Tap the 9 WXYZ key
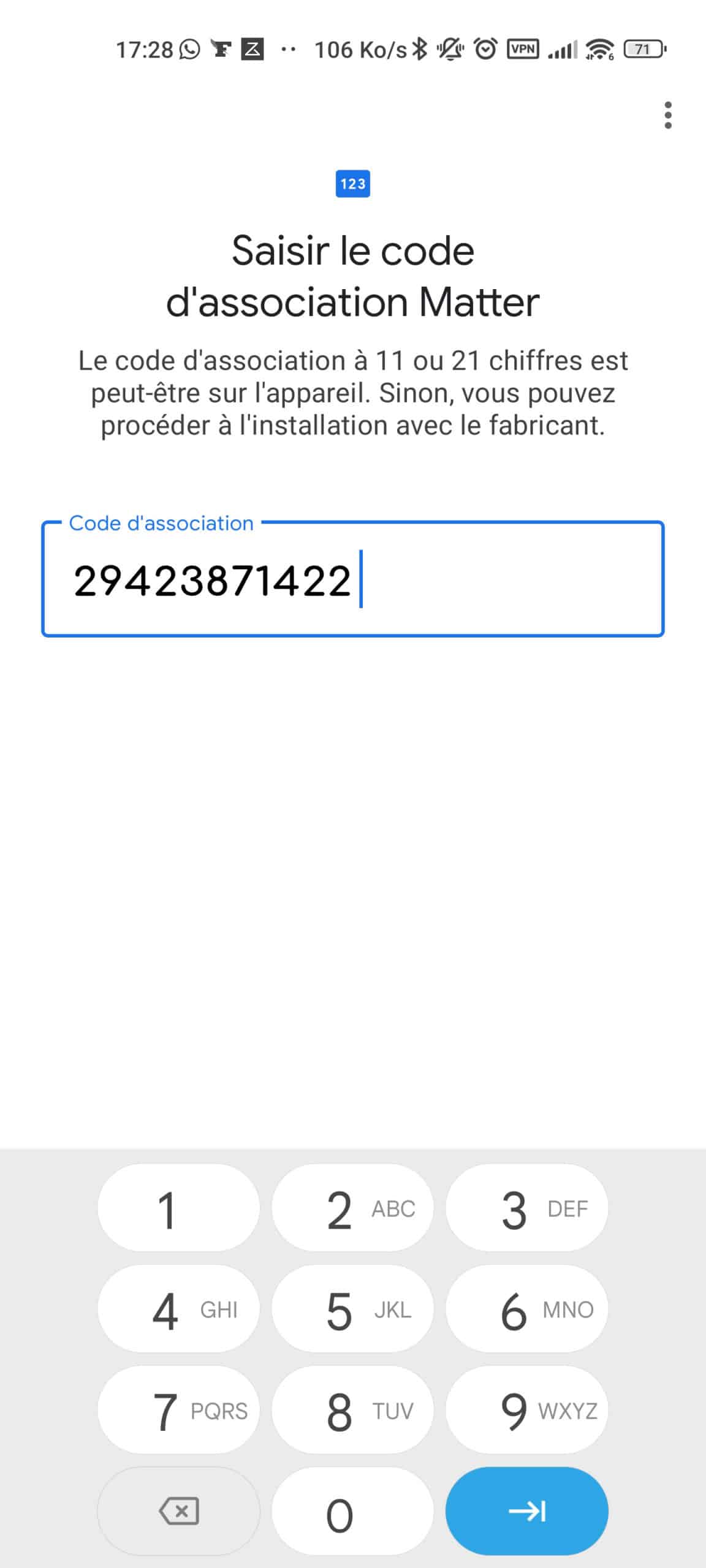The height and width of the screenshot is (1568, 706). point(526,1411)
